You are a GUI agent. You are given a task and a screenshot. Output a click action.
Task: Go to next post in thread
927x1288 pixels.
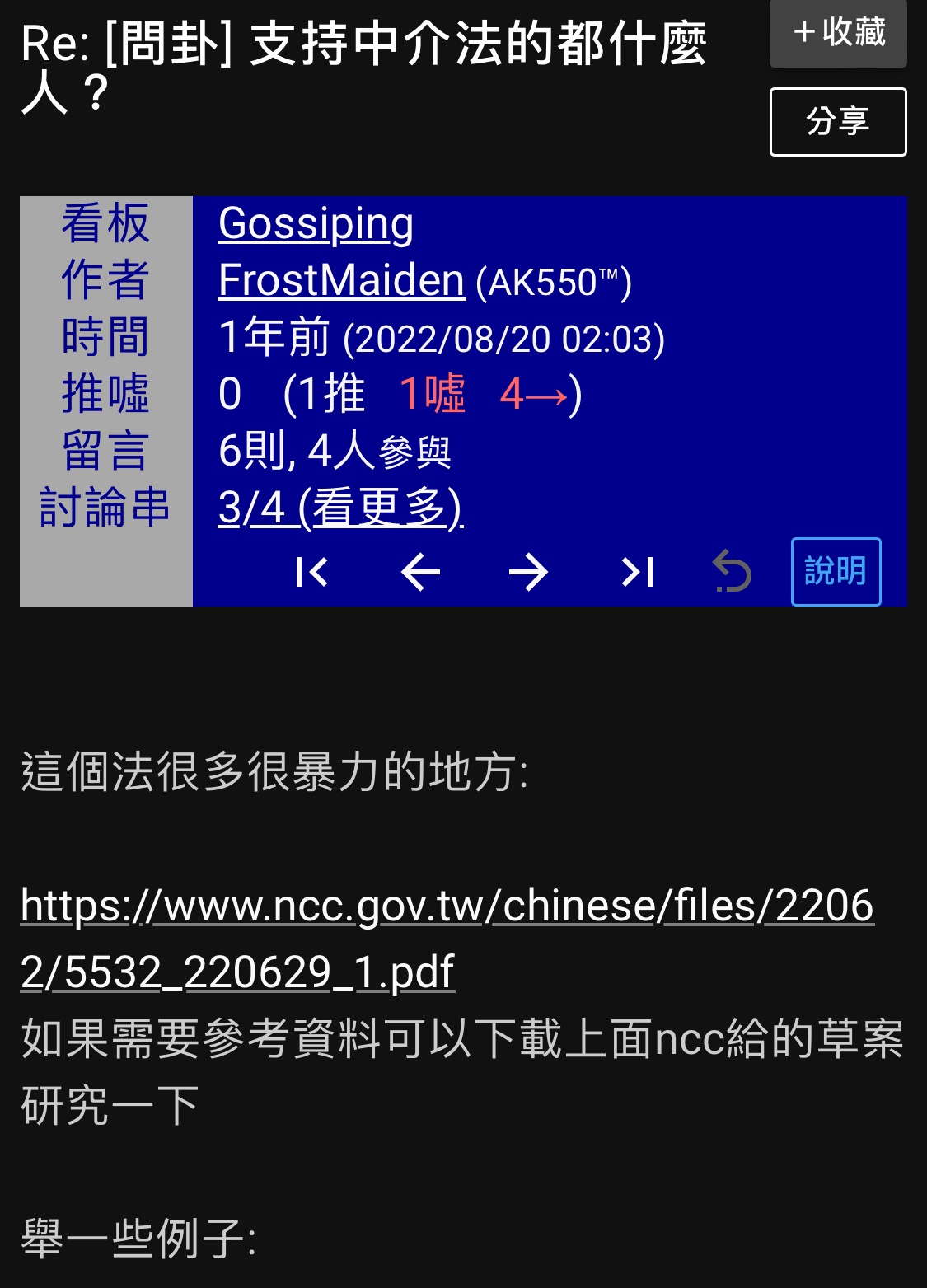coord(528,572)
